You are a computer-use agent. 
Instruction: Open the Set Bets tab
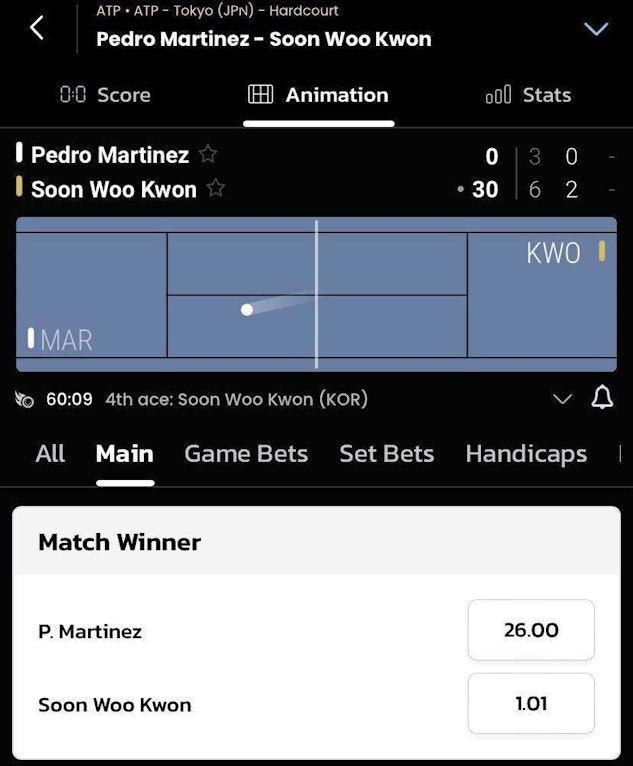point(386,454)
